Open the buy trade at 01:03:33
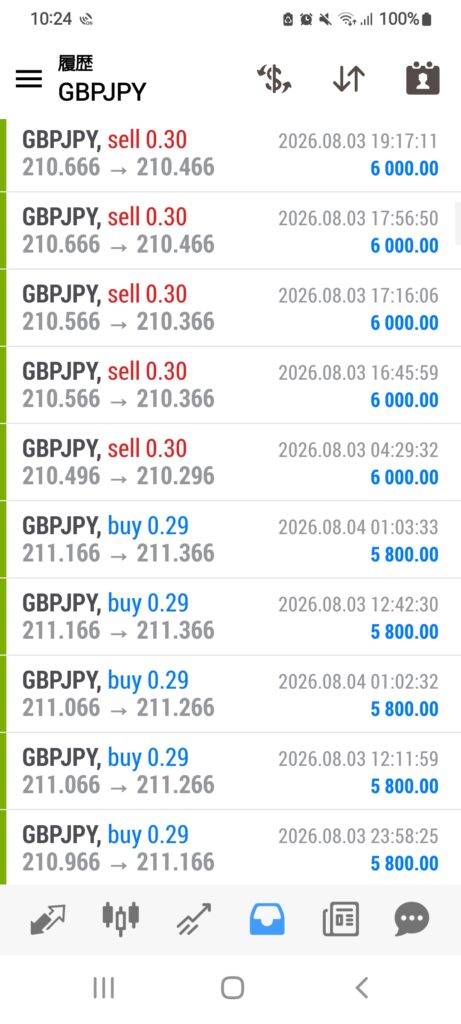The height and width of the screenshot is (1024, 461). (x=230, y=539)
